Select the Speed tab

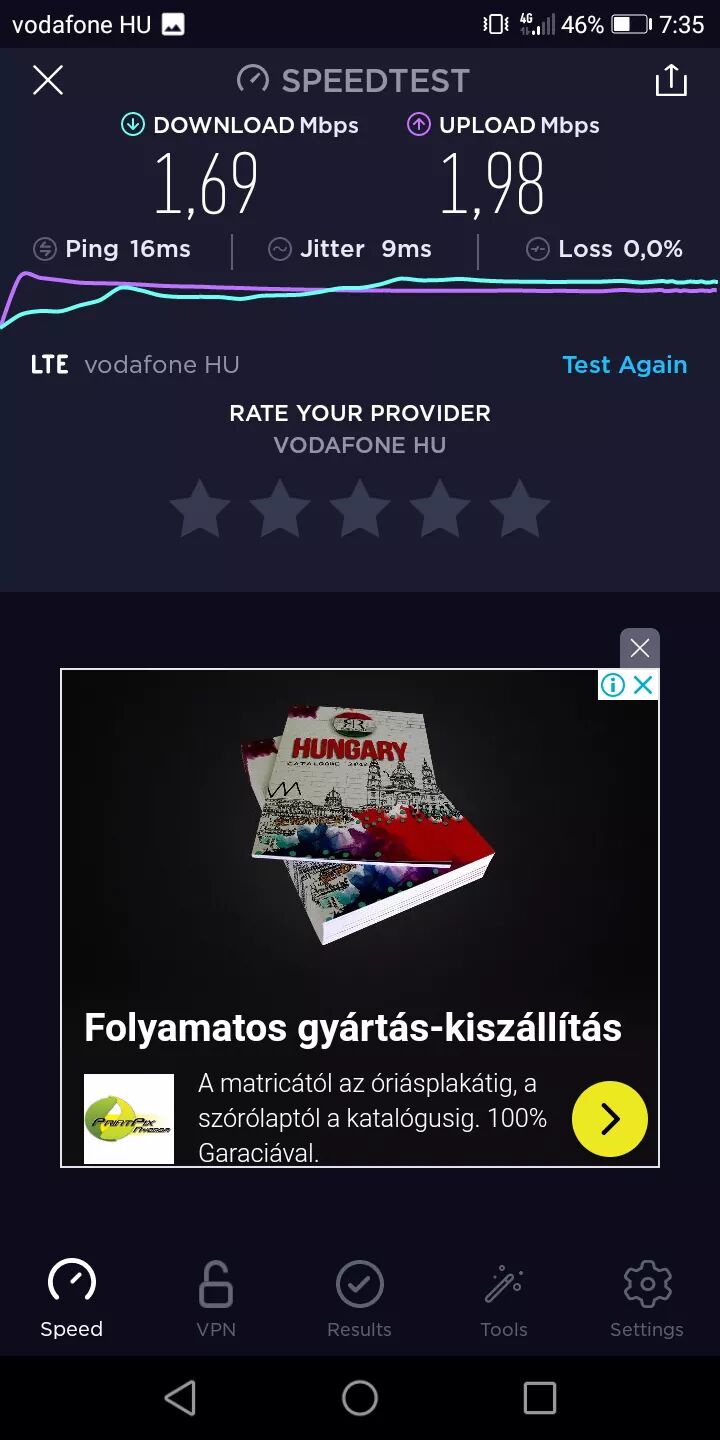[x=72, y=1298]
